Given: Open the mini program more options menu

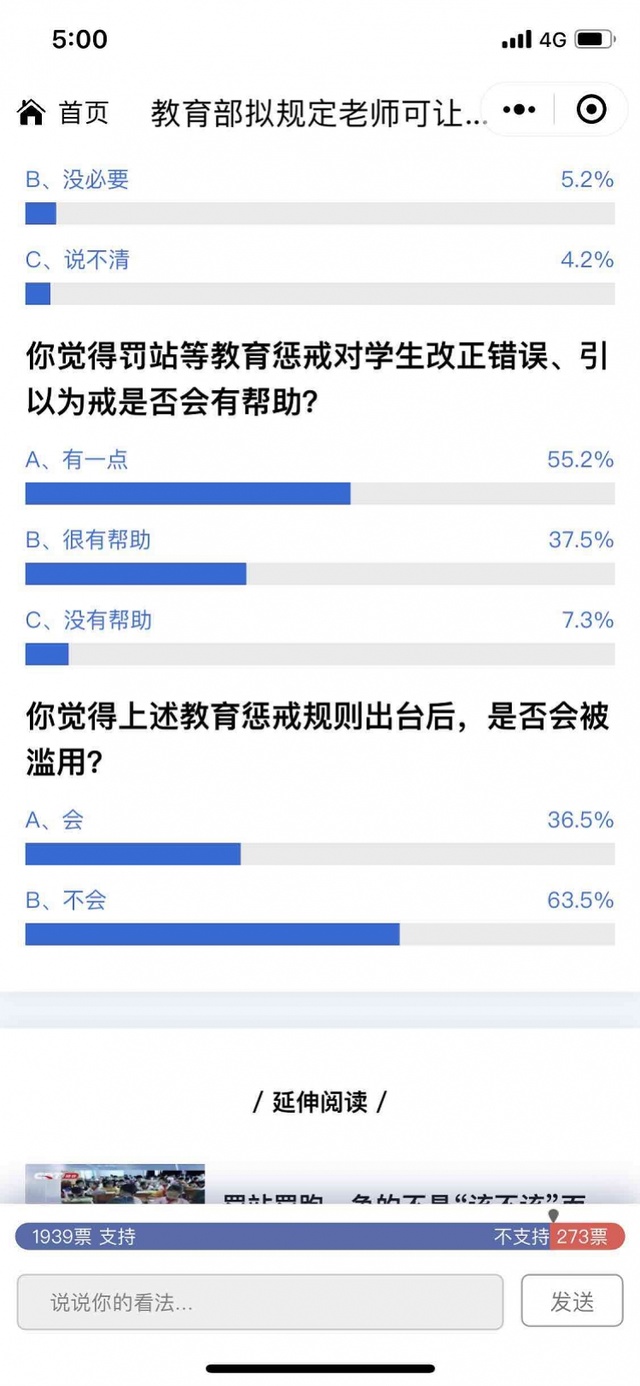Looking at the screenshot, I should [x=519, y=110].
